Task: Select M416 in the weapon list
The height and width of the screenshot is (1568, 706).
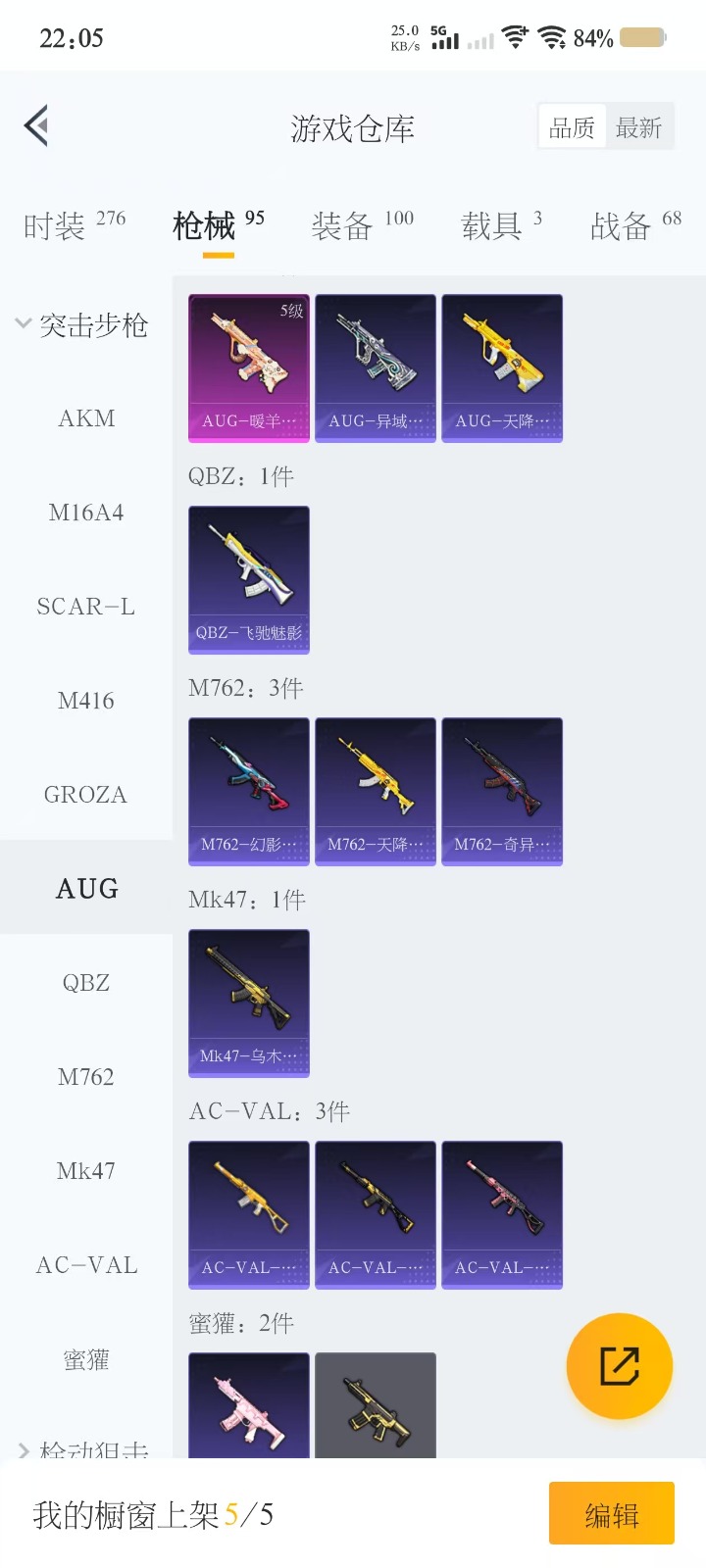Action: tap(86, 701)
